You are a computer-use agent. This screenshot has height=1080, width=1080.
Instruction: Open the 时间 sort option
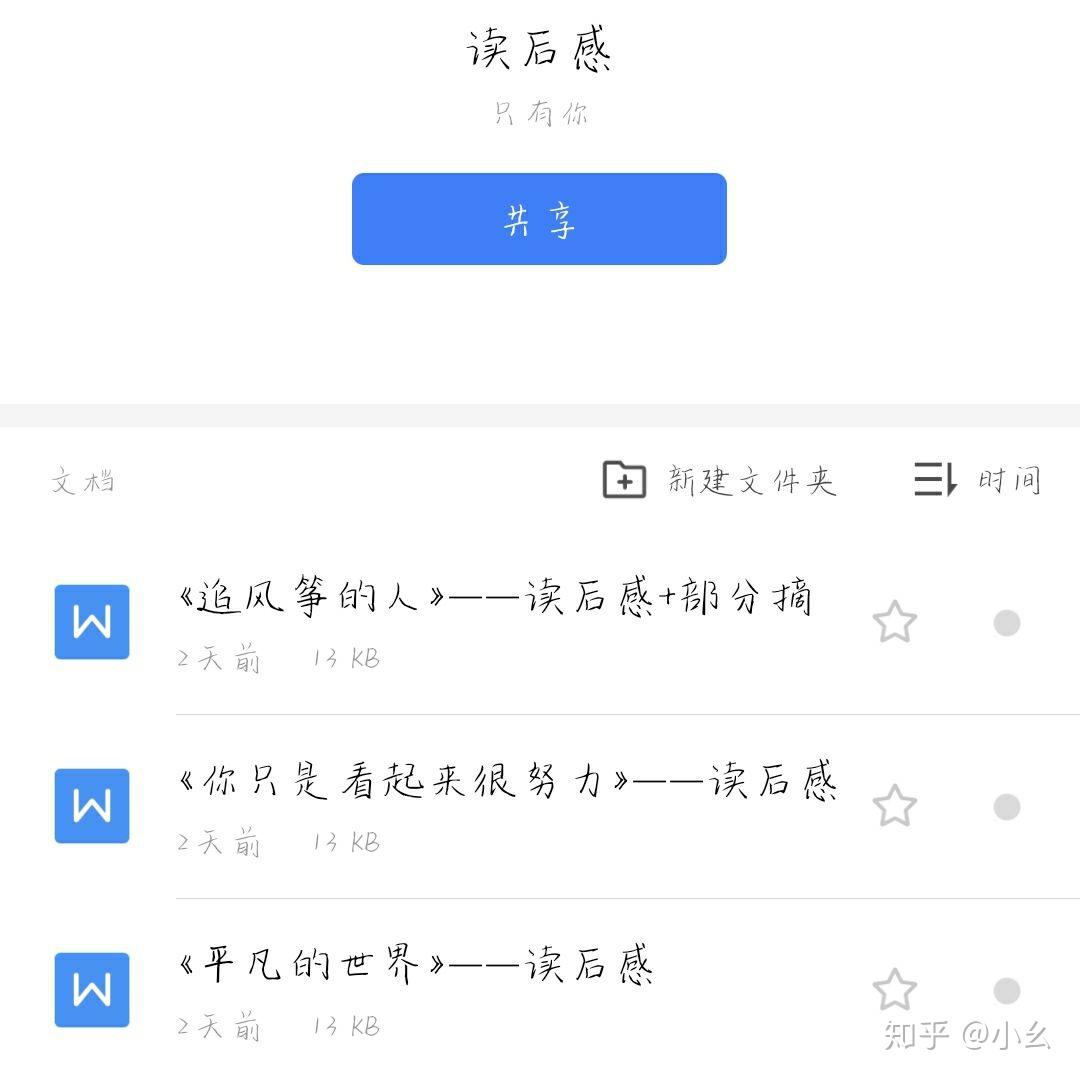[x=977, y=480]
